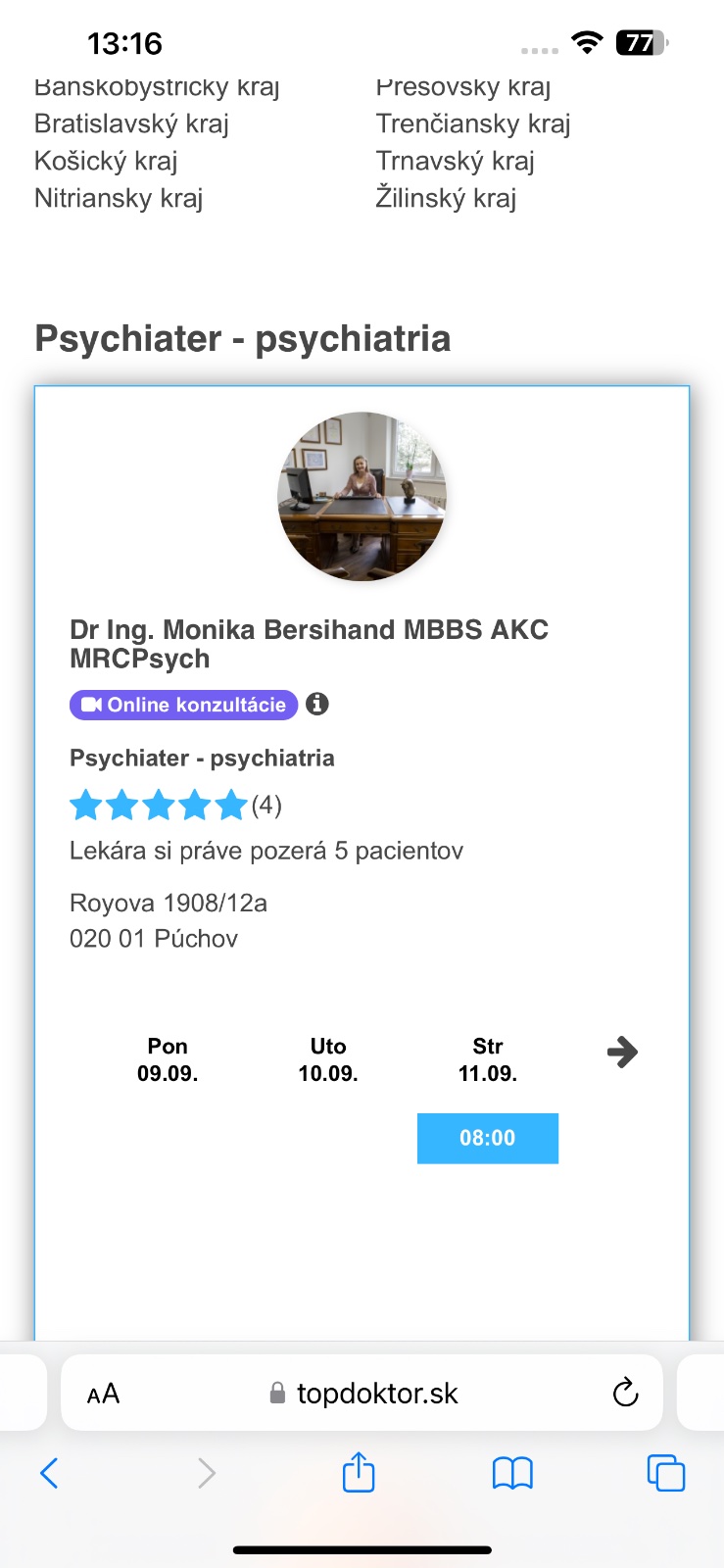Reload the current page

point(625,1393)
